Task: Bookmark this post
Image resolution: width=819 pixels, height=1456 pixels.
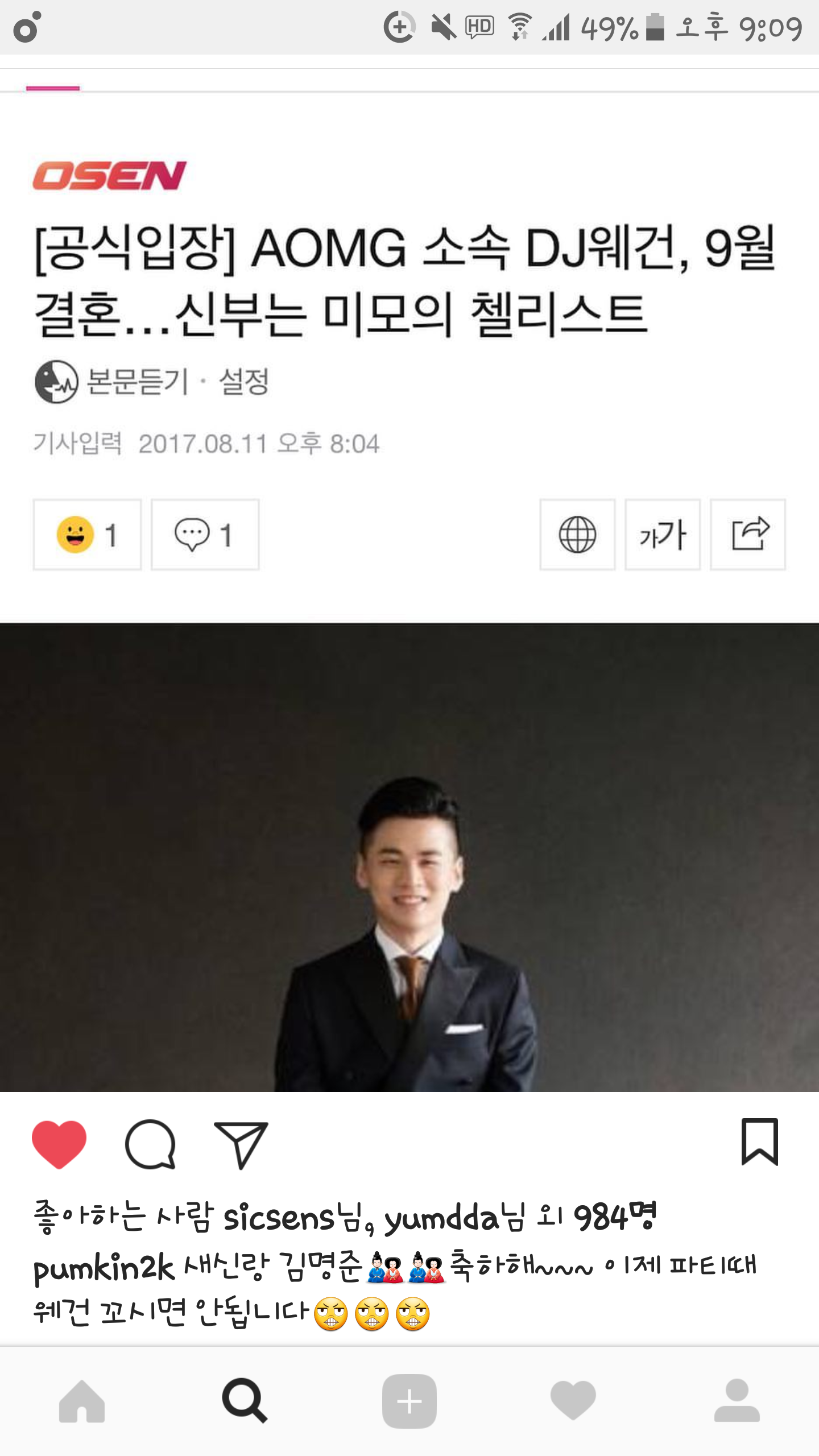Action: 759,1142
